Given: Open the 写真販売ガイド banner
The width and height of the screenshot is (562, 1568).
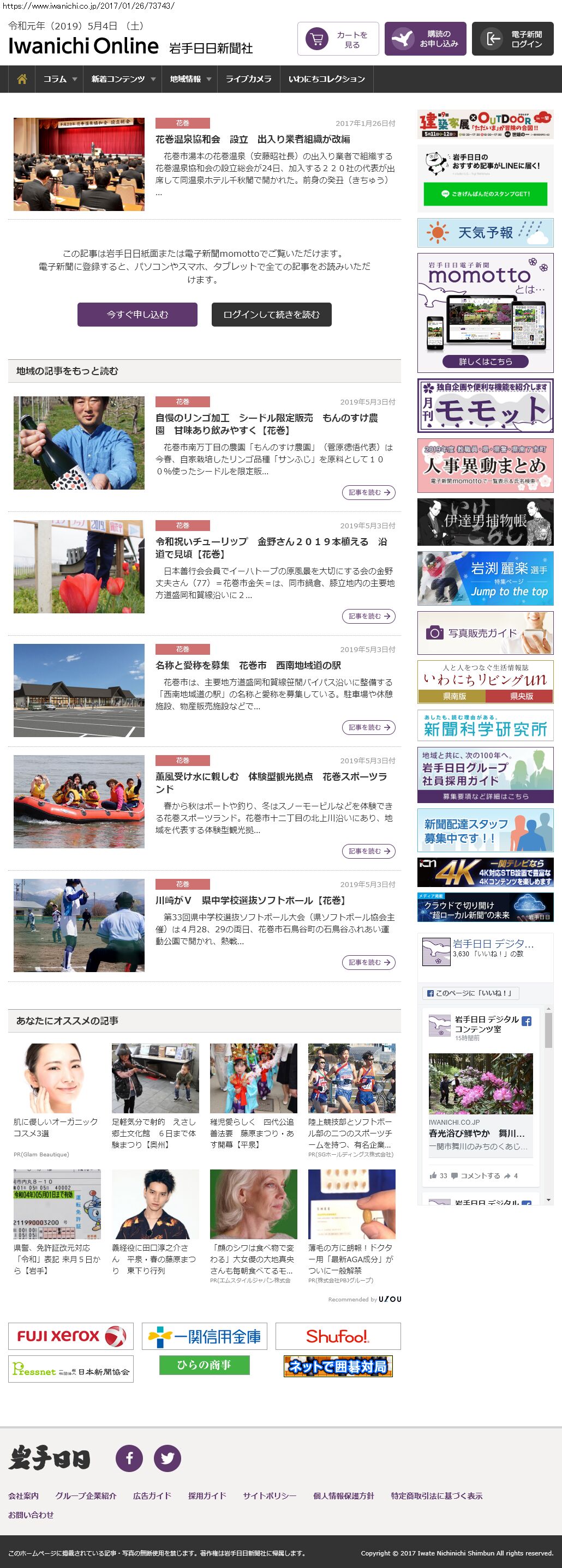Looking at the screenshot, I should pyautogui.click(x=485, y=633).
